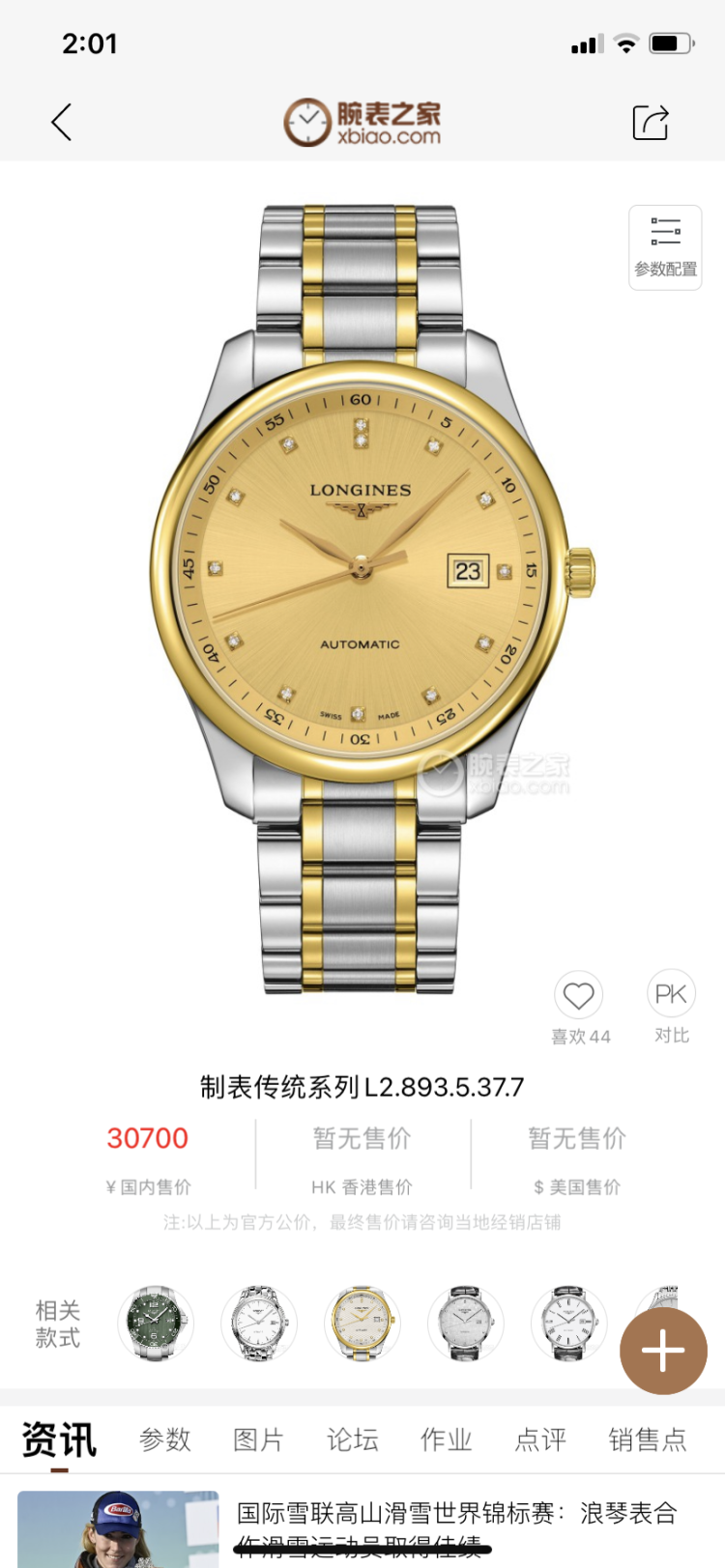Open the black leather strap related watch
The height and width of the screenshot is (1568, 725).
coord(465,1323)
